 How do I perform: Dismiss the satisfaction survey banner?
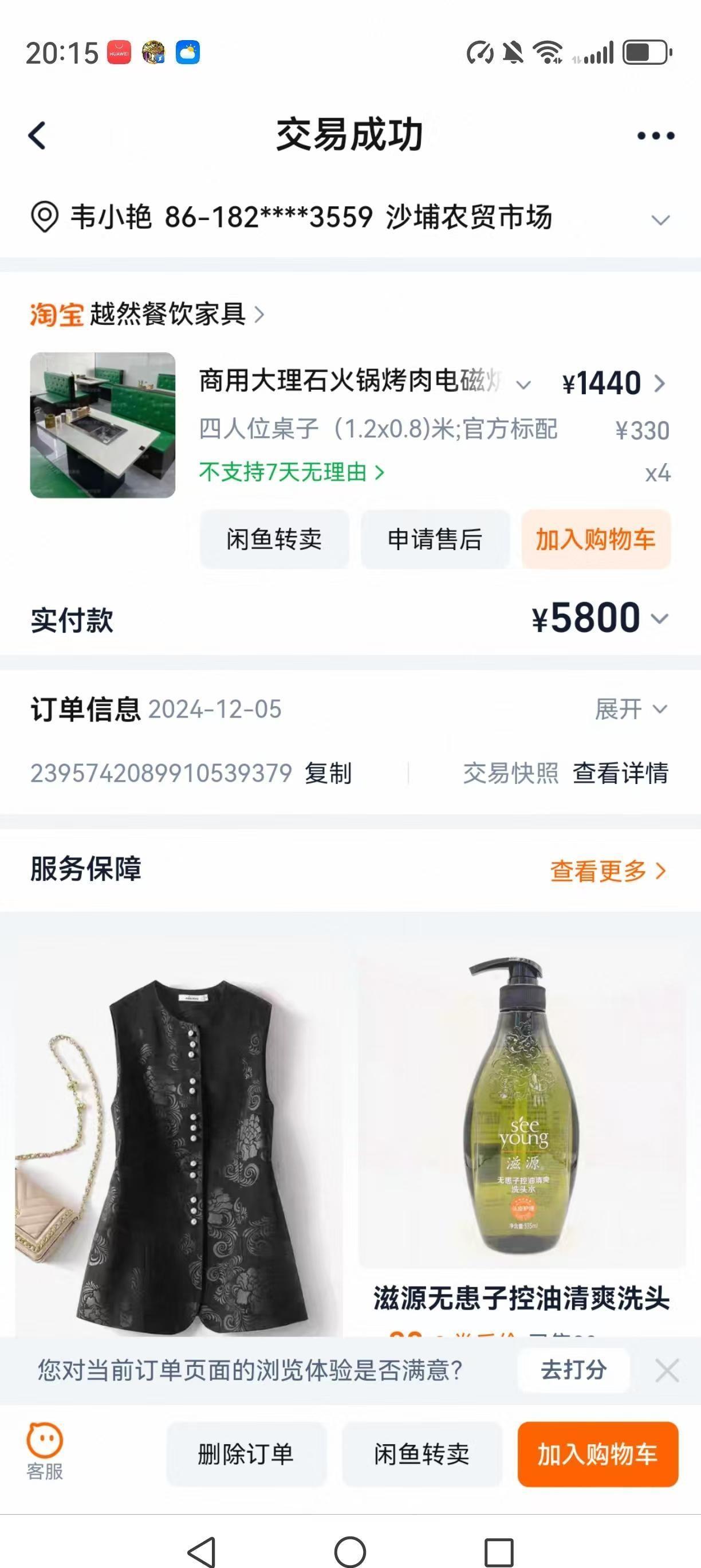tap(667, 1371)
